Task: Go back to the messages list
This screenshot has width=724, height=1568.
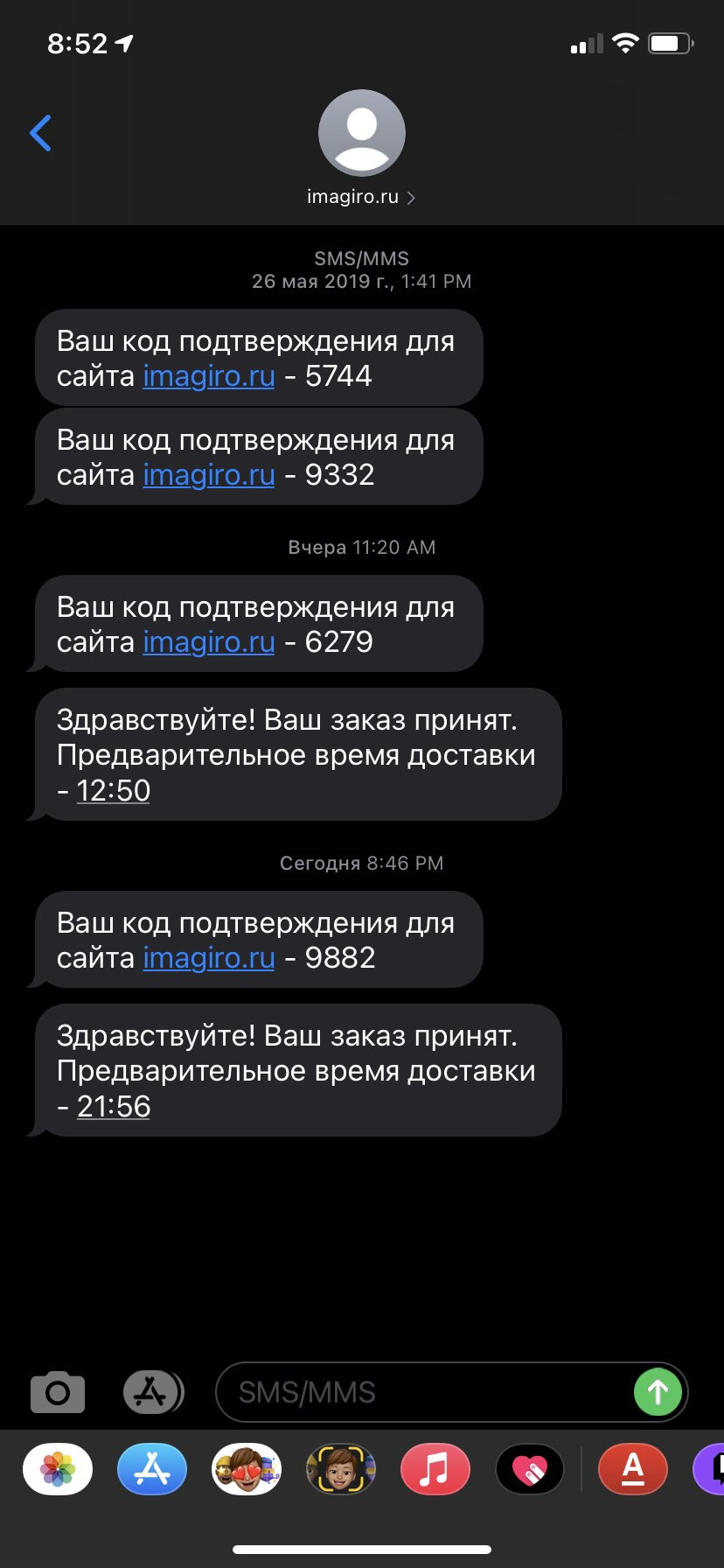Action: (x=41, y=133)
